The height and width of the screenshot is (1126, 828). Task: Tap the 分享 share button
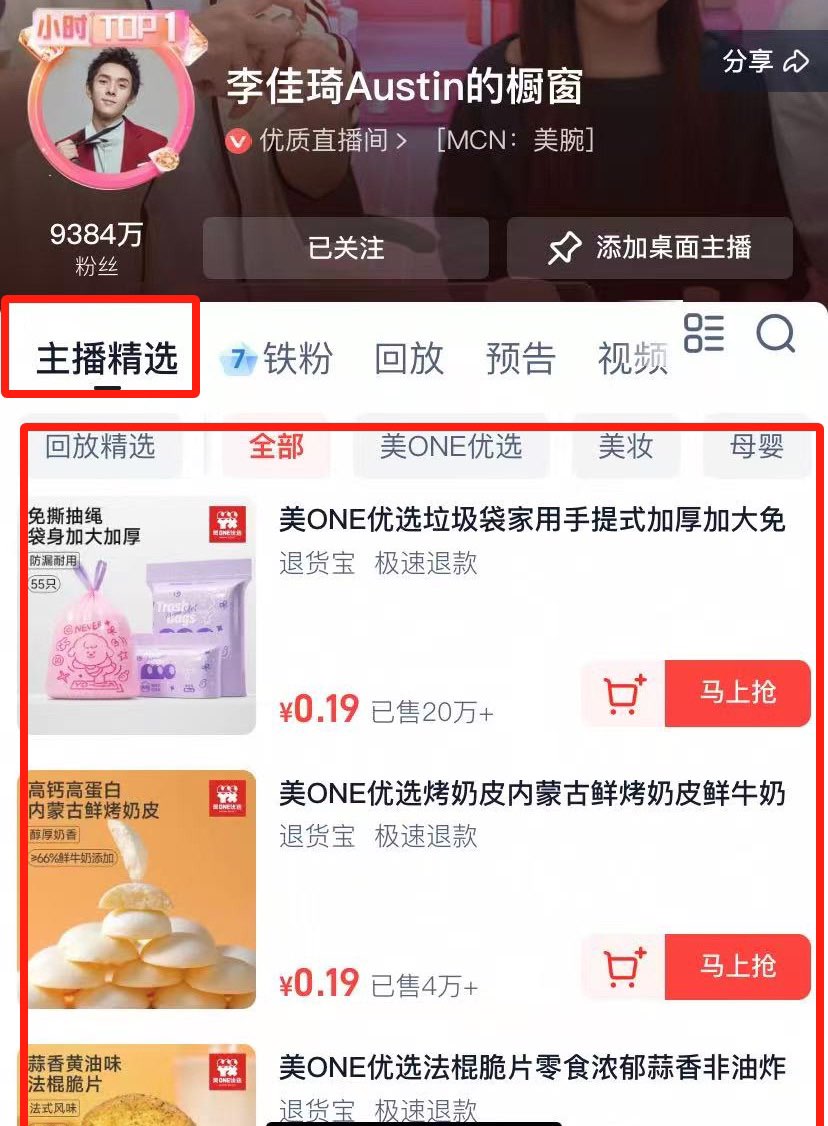point(765,62)
